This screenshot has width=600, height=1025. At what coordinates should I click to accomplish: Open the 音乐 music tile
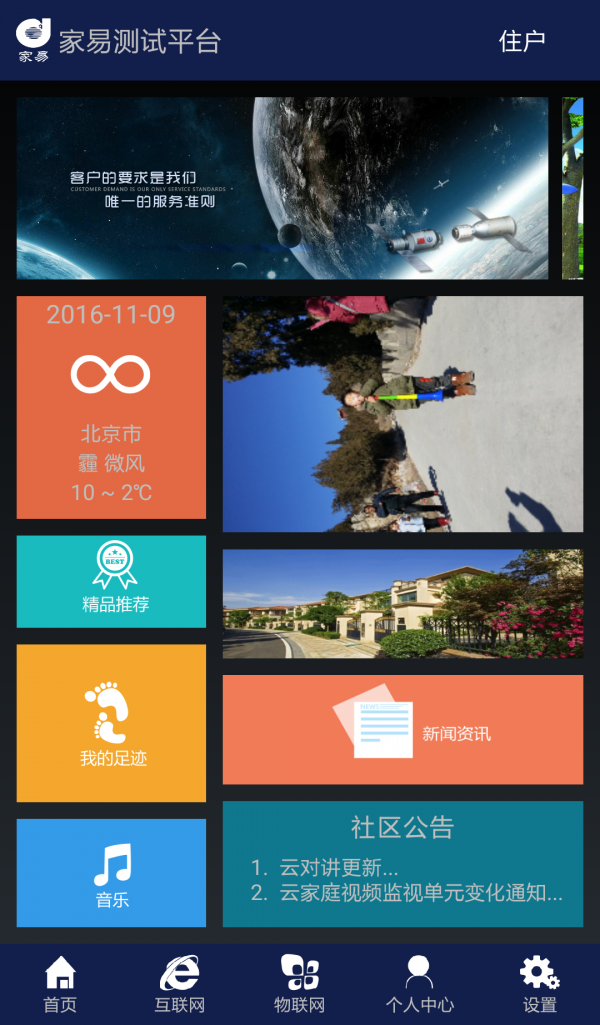111,873
